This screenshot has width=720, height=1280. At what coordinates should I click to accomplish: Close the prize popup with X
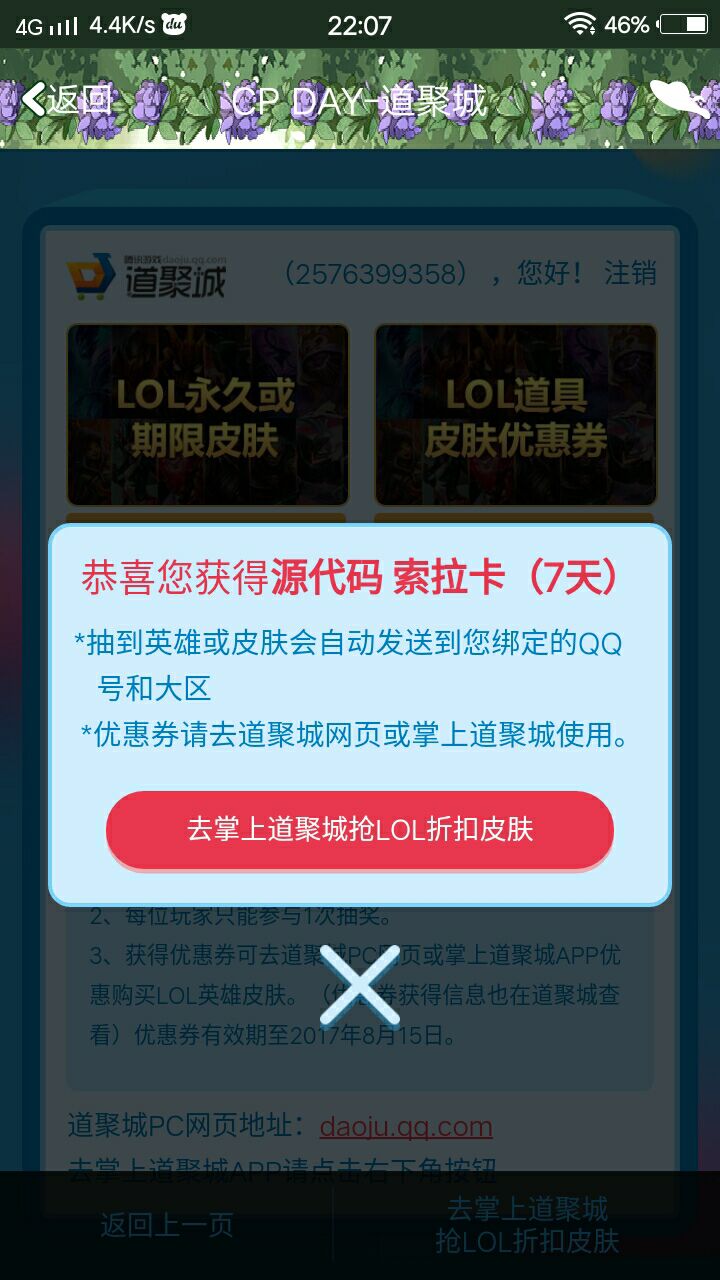360,987
